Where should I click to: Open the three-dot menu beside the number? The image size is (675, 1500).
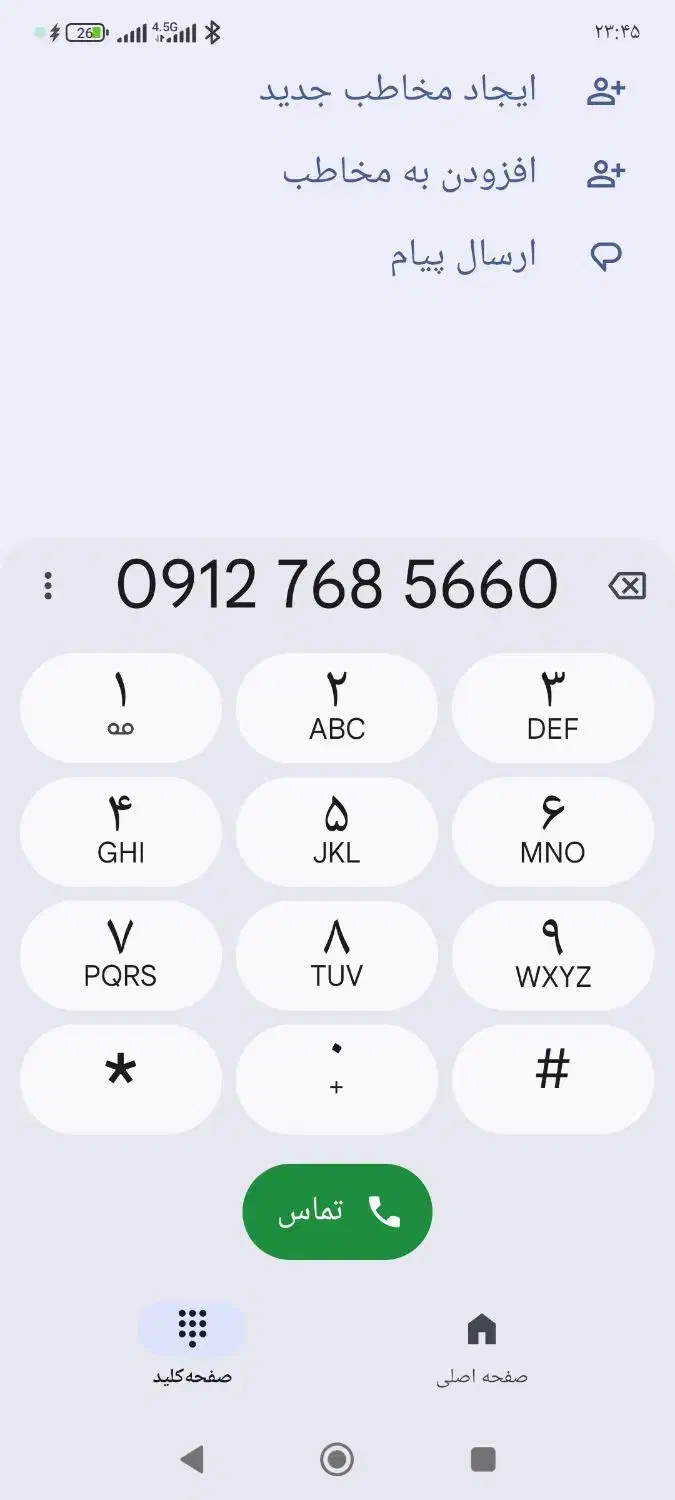[48, 586]
